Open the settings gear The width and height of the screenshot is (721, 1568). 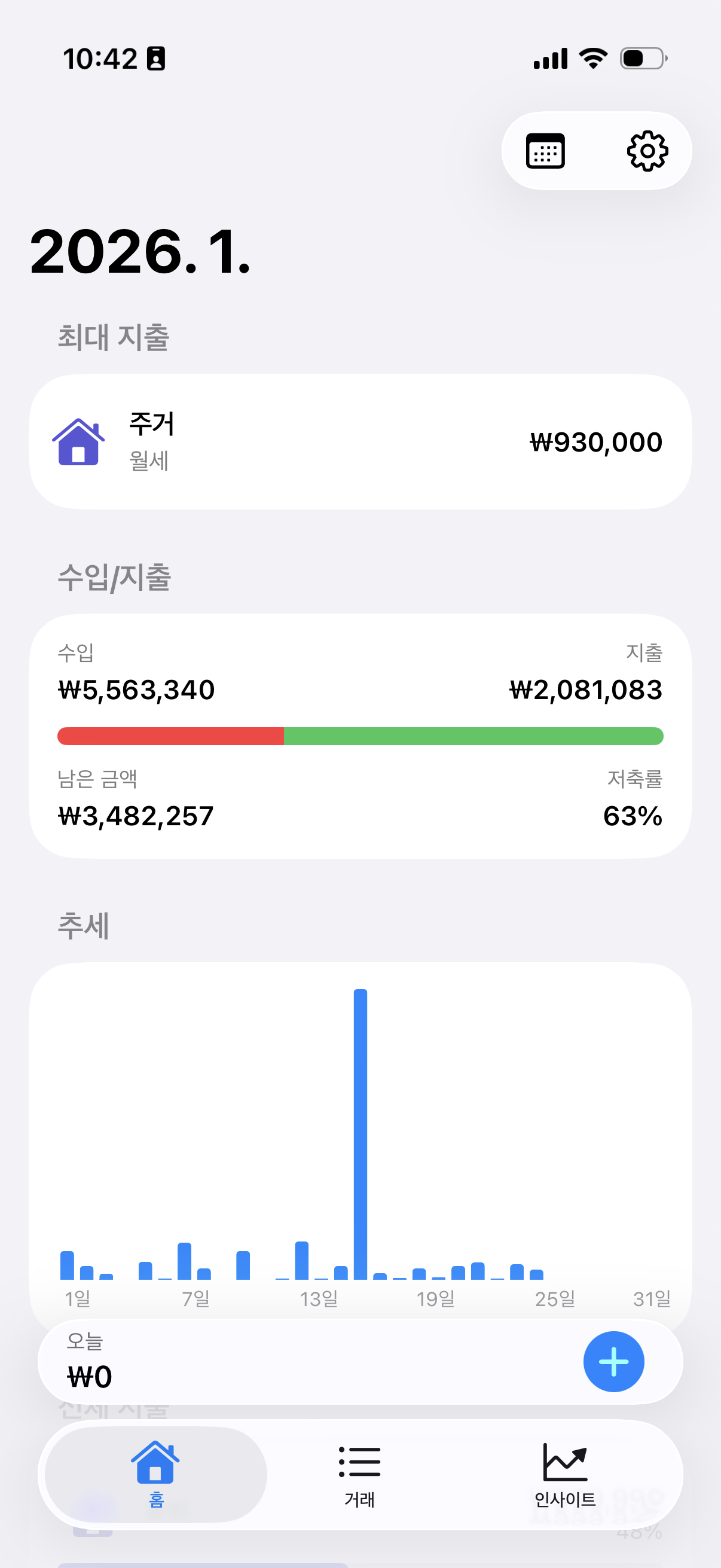click(647, 150)
